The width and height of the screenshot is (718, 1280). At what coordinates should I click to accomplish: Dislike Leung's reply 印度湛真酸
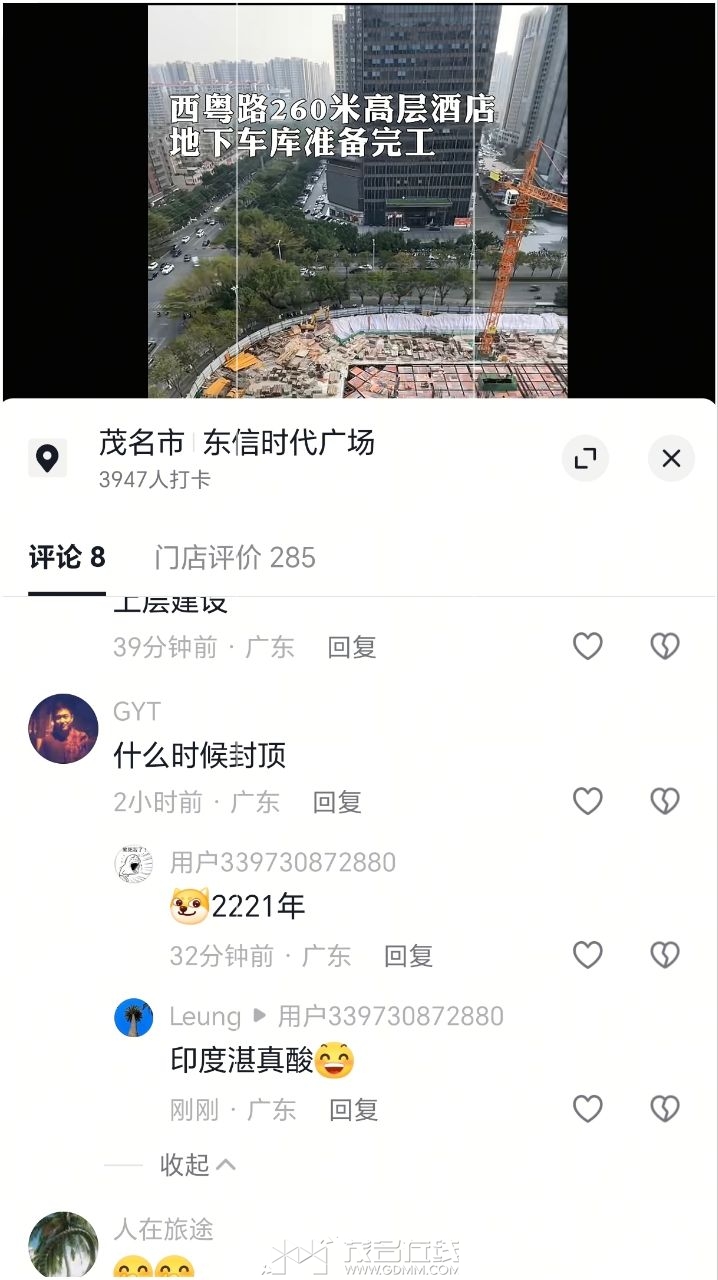point(665,1108)
